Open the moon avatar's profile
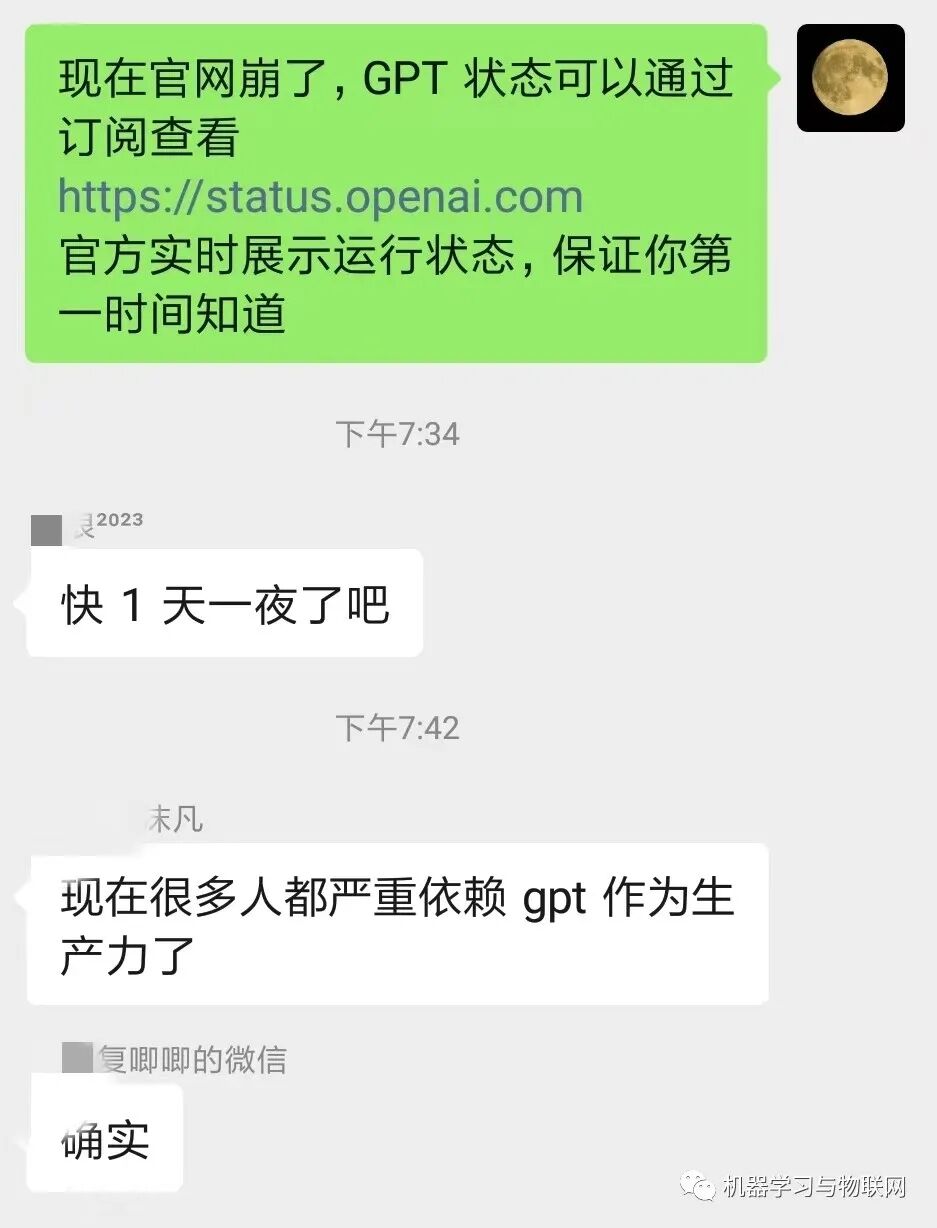 click(x=850, y=78)
